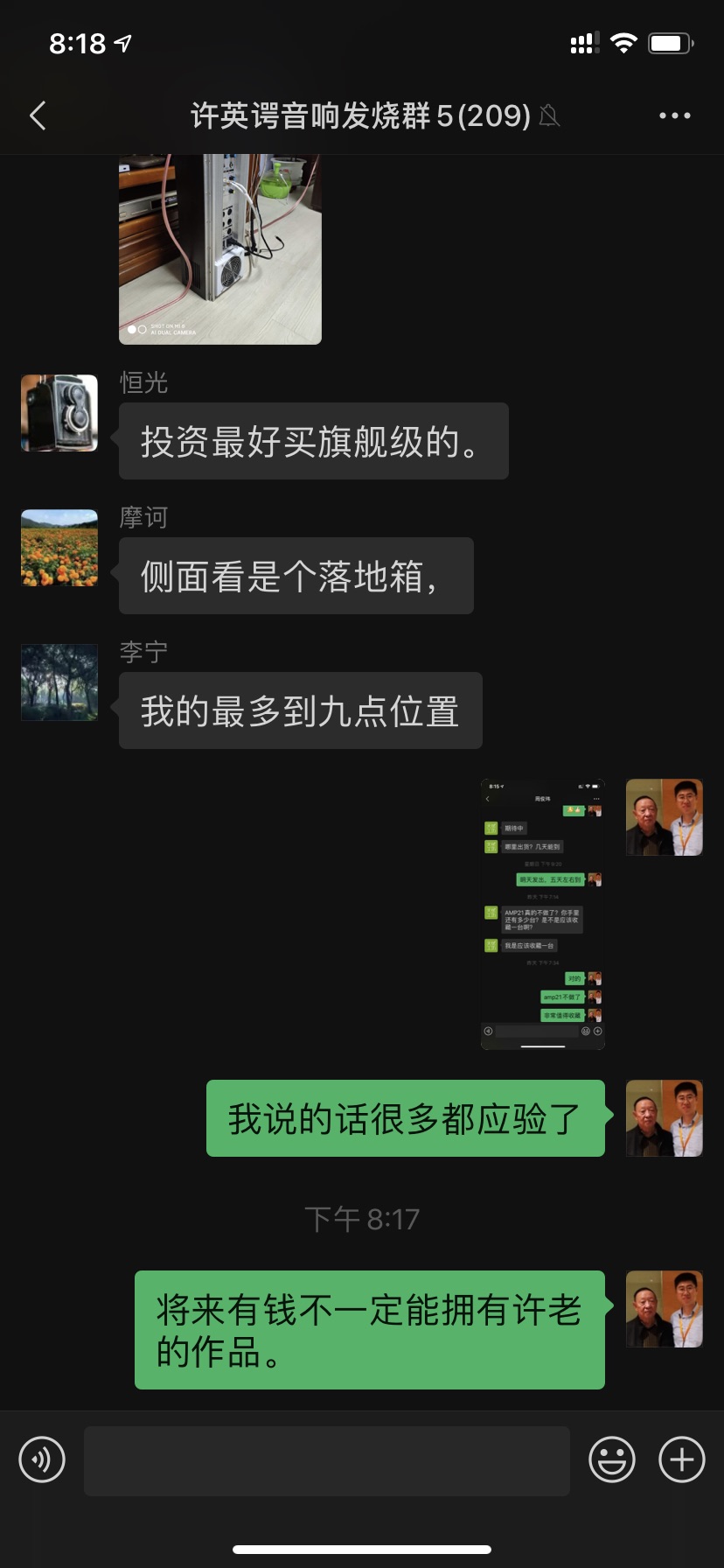Screen dimensions: 724x1568
Task: Open the equipment photo at top
Action: [x=219, y=249]
